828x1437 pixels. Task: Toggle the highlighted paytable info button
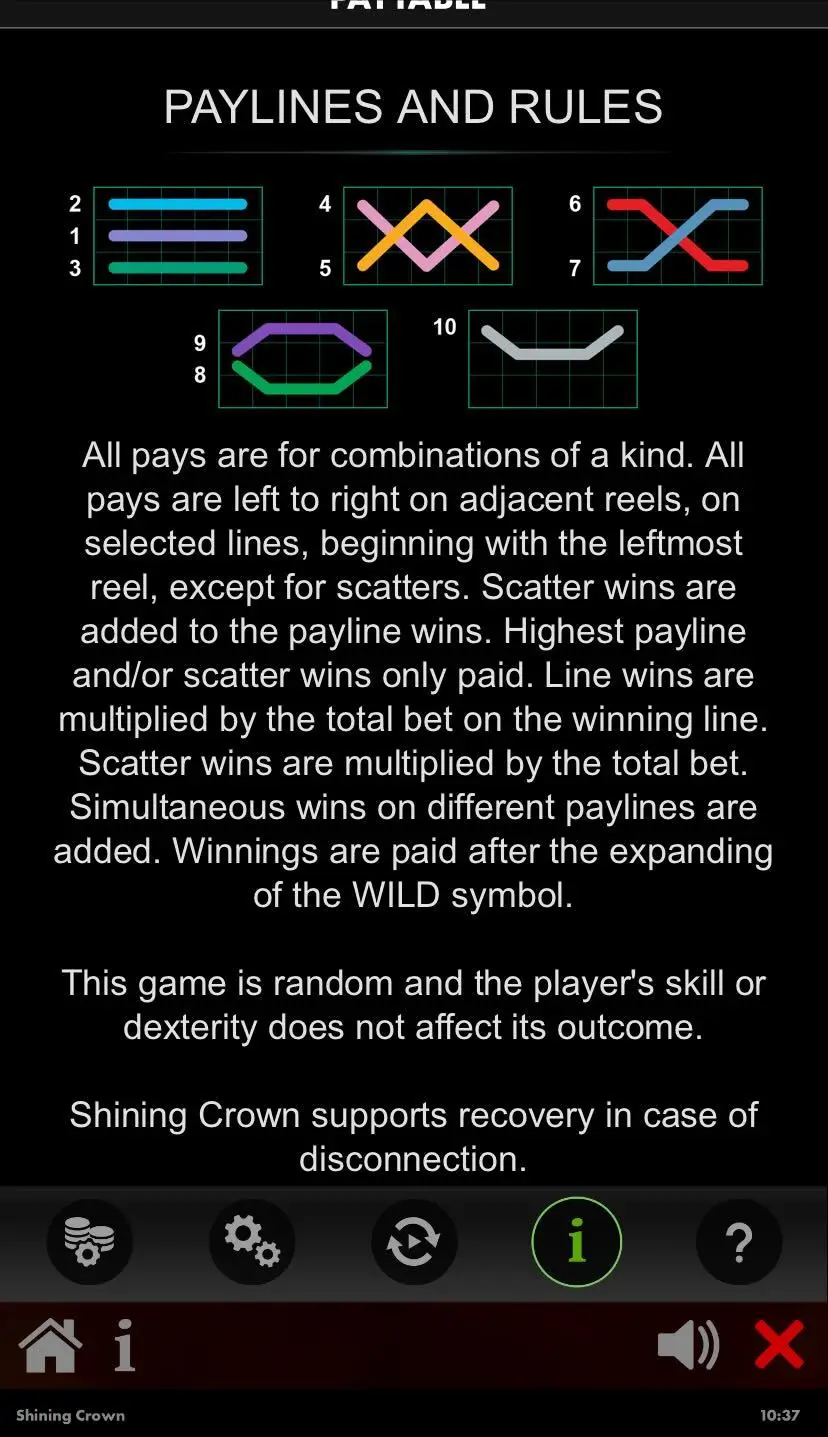[x=576, y=1242]
